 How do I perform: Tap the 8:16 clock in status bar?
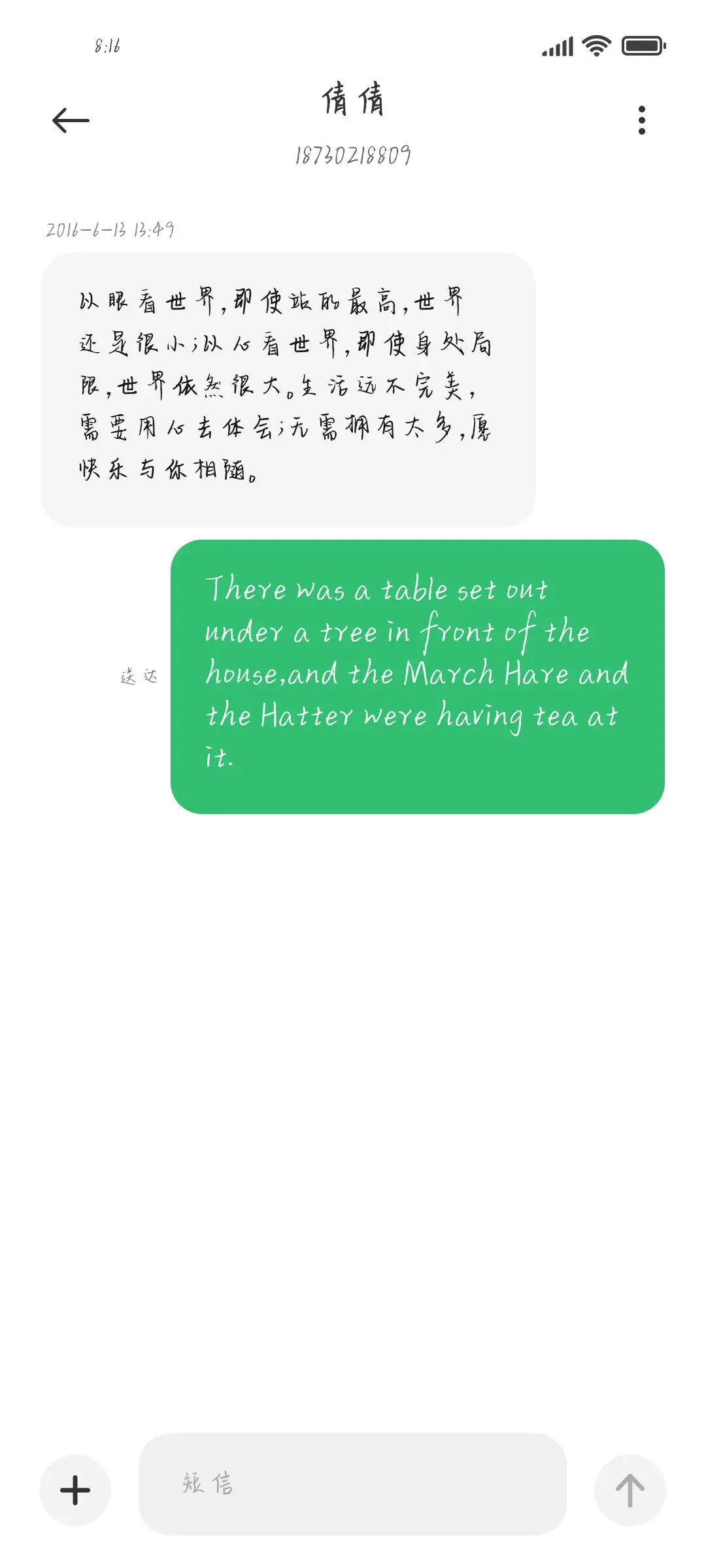pyautogui.click(x=106, y=46)
